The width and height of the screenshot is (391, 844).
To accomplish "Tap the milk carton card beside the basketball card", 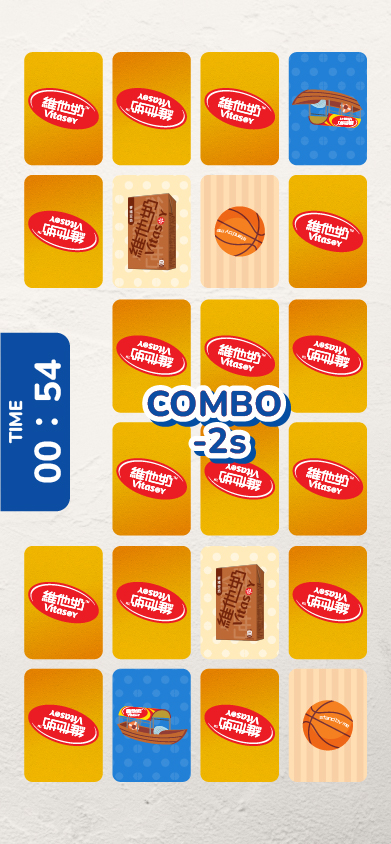I will pos(151,231).
